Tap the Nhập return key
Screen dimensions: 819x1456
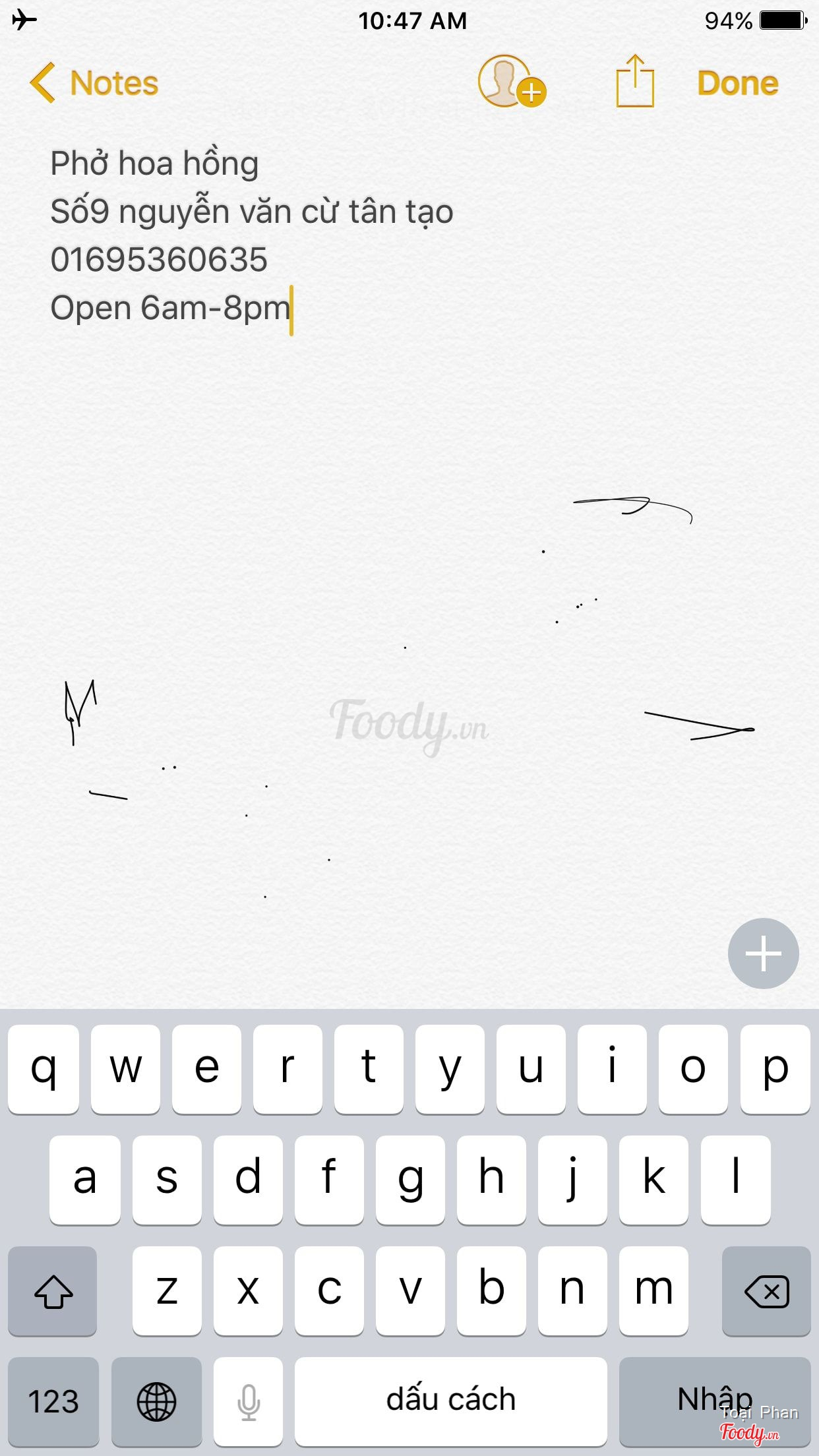tap(715, 1401)
